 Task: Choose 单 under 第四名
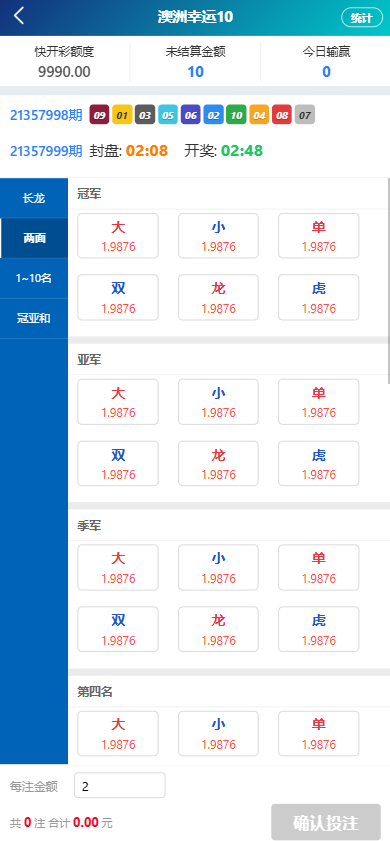tap(319, 733)
